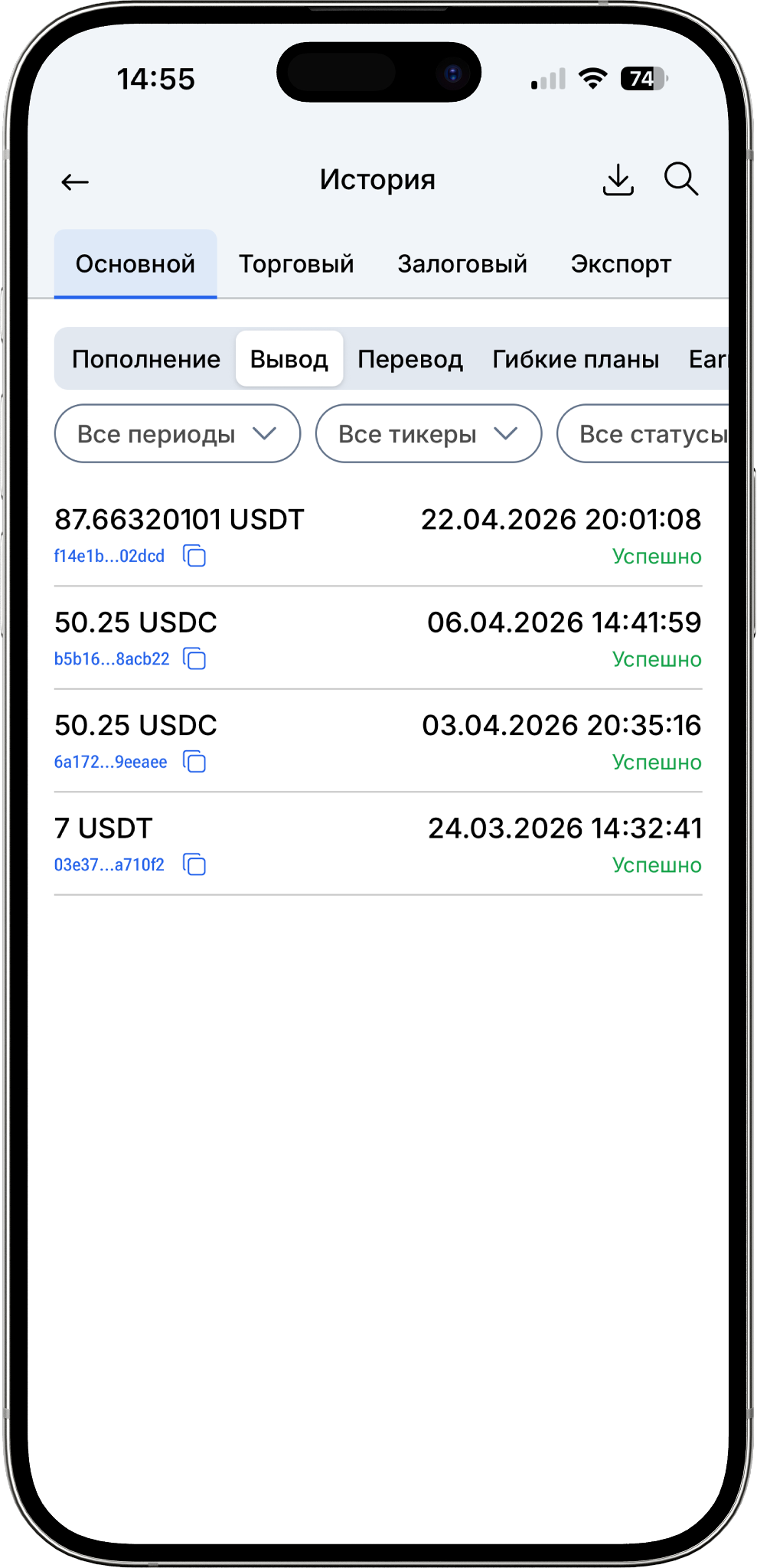Copy transaction hash 6a172...9eeaee
Screen dimensions: 757x1568
pyautogui.click(x=194, y=762)
